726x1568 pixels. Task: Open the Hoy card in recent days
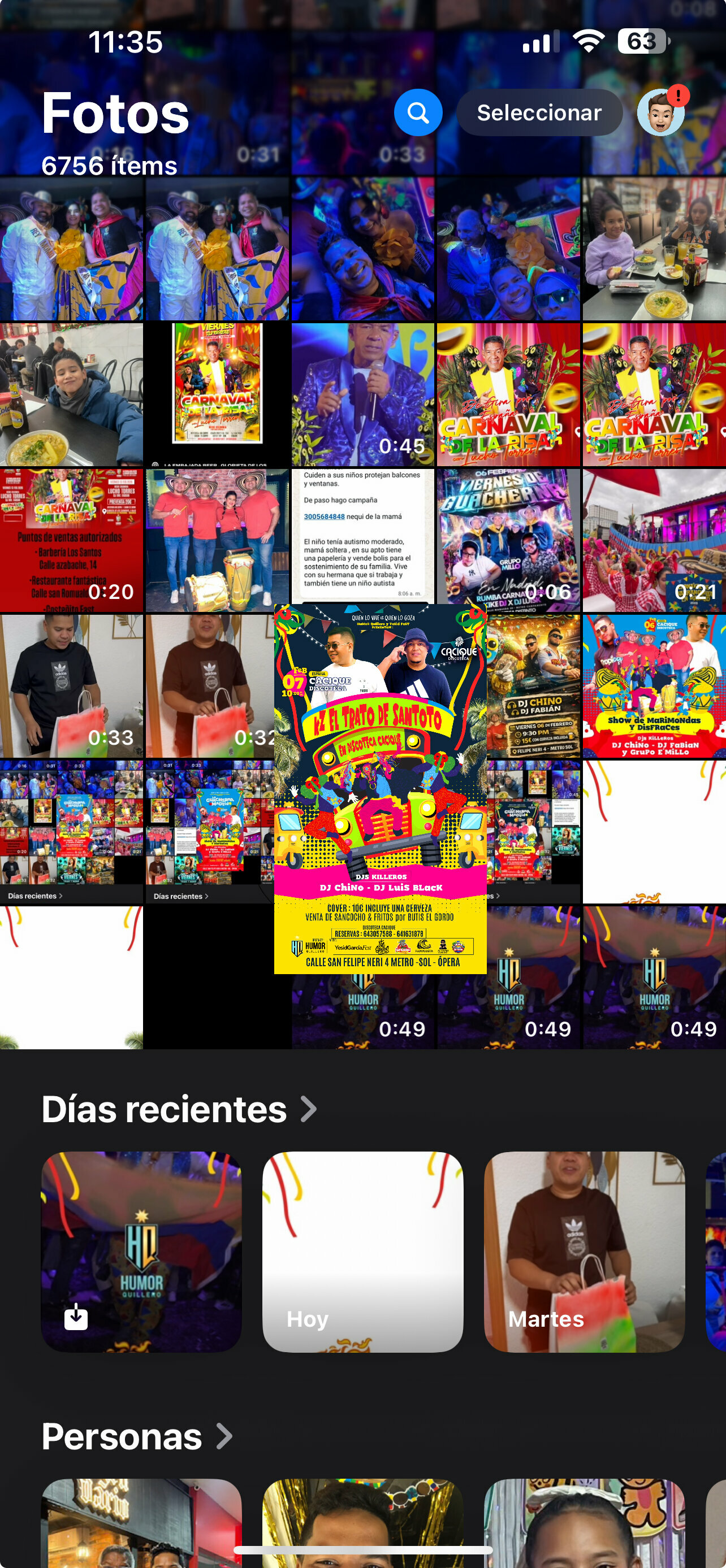point(362,1252)
